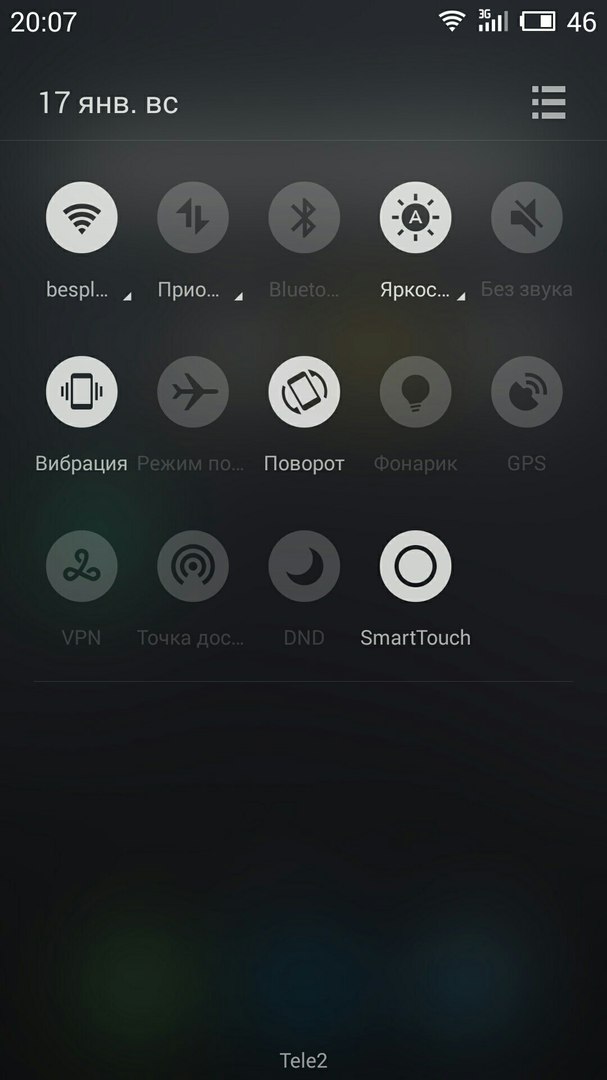Turn on airplane mode
Viewport: 607px width, 1080px height.
click(x=193, y=392)
